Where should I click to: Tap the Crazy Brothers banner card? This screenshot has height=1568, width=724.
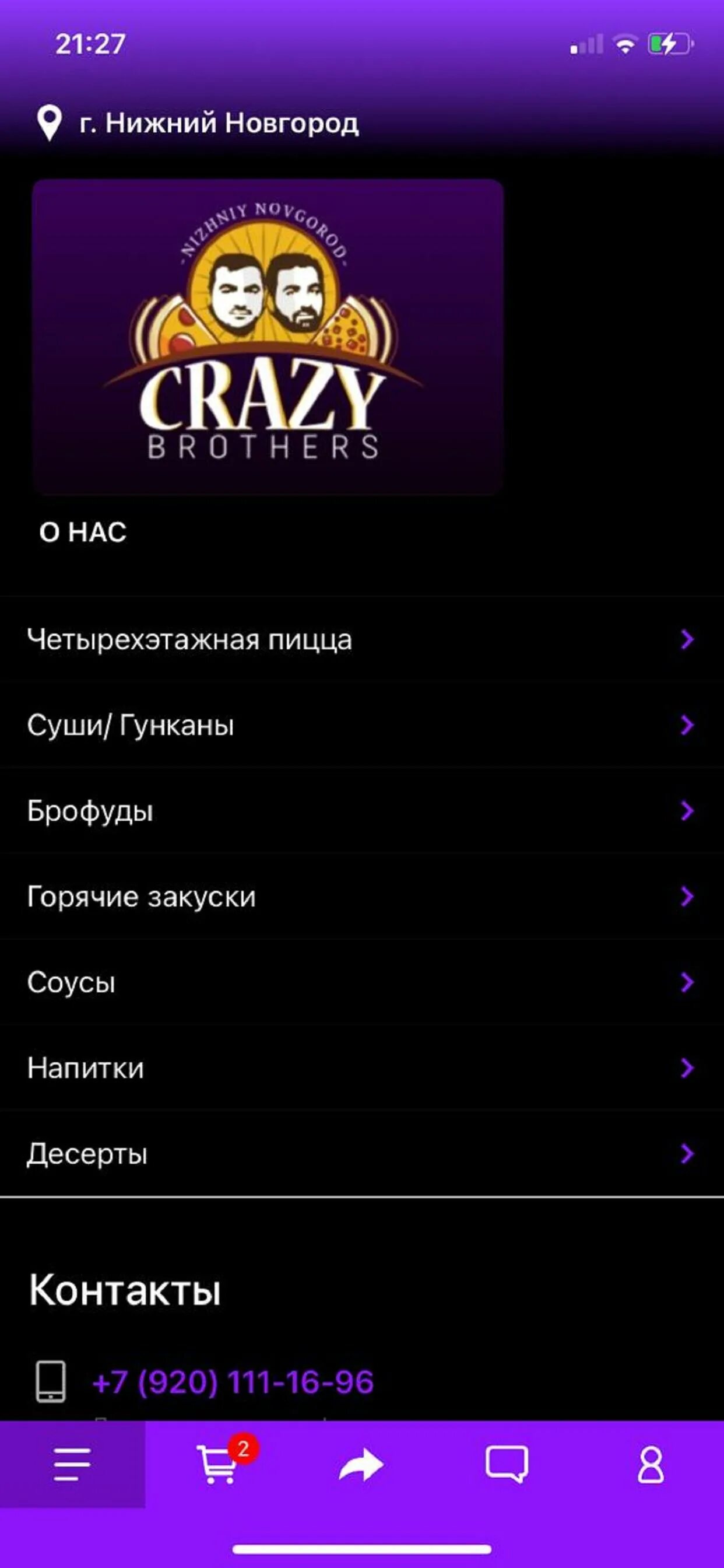pyautogui.click(x=268, y=337)
